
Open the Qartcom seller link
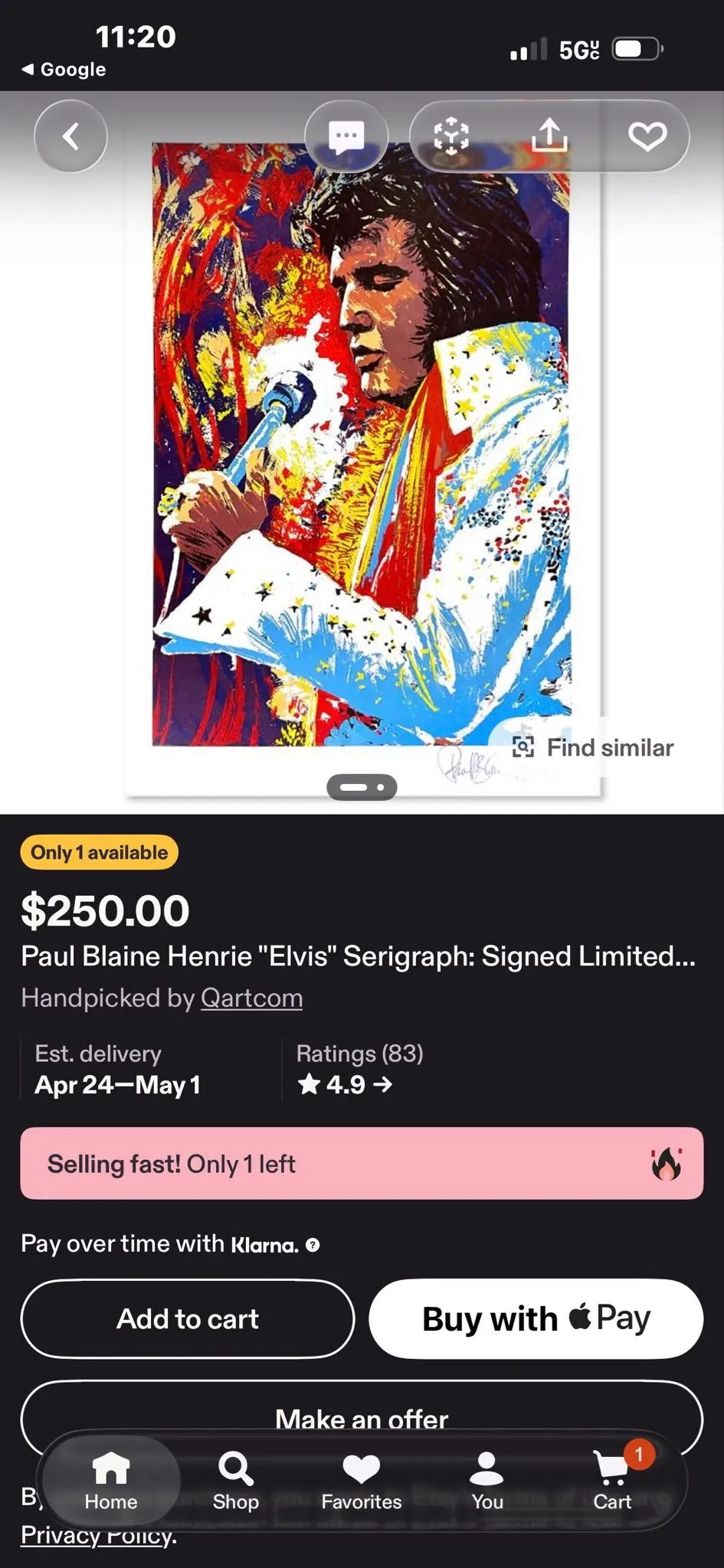coord(251,998)
